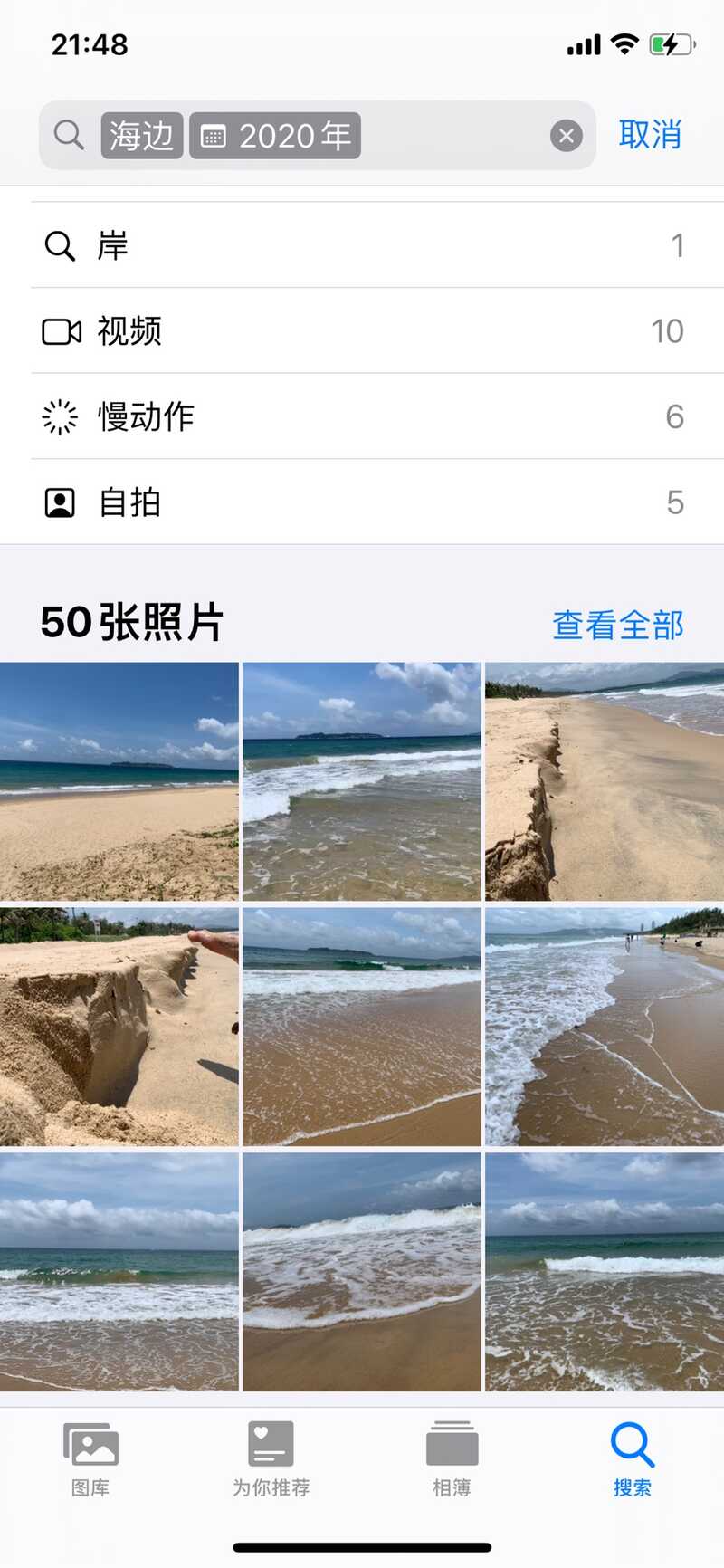Open the 岸 search suggestion
The width and height of the screenshot is (724, 1568).
click(x=362, y=245)
